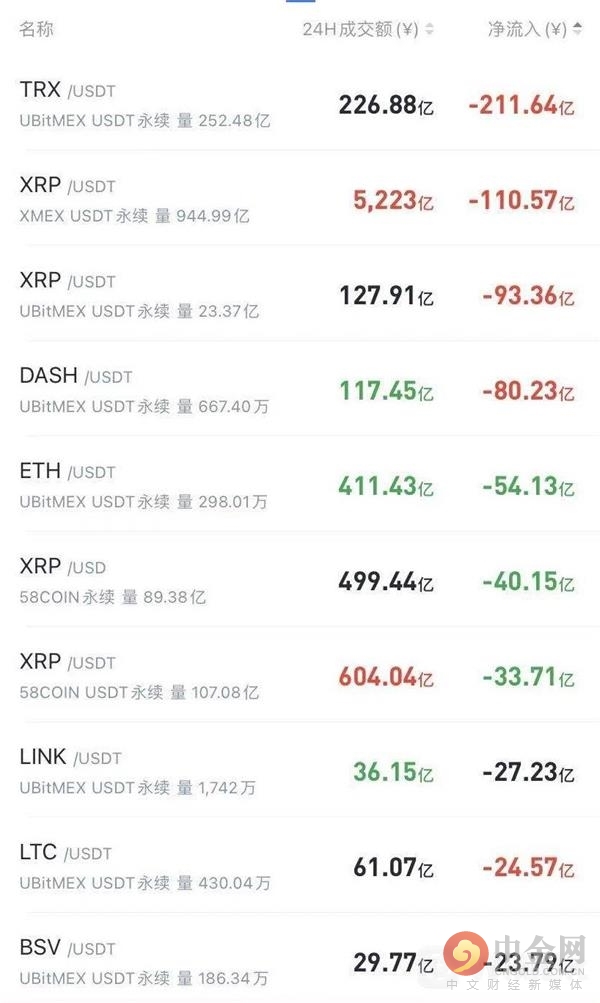Open XRP/USDT on XMEX
Screen dimensions: 600x1003
300,199
